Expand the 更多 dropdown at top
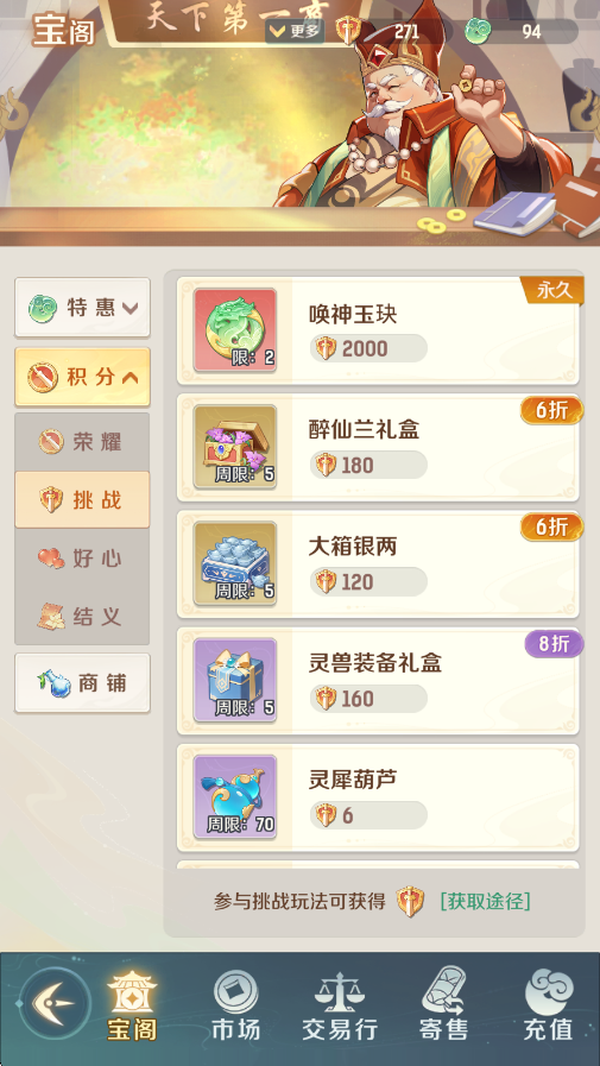Viewport: 600px width, 1066px height. (295, 31)
